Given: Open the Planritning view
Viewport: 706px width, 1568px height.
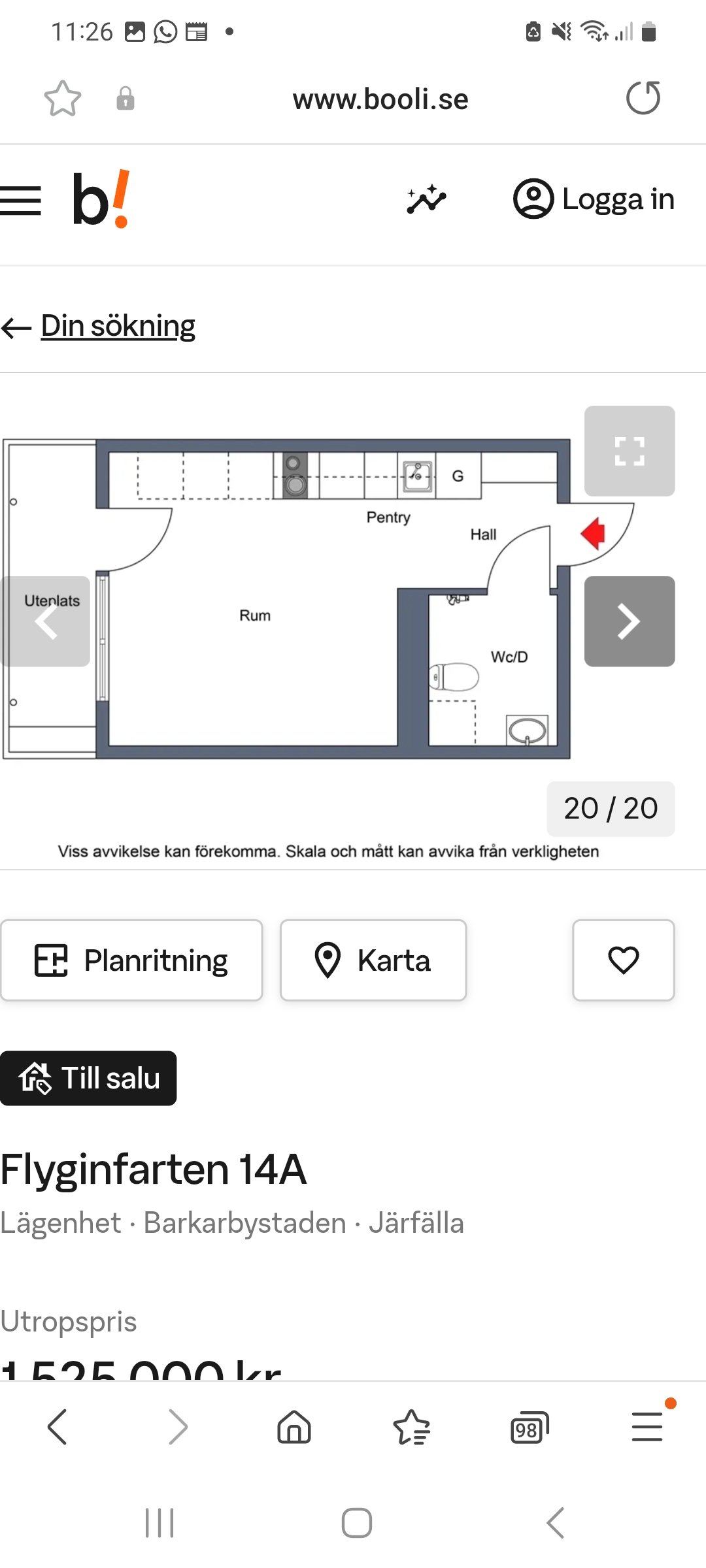Looking at the screenshot, I should pyautogui.click(x=131, y=960).
